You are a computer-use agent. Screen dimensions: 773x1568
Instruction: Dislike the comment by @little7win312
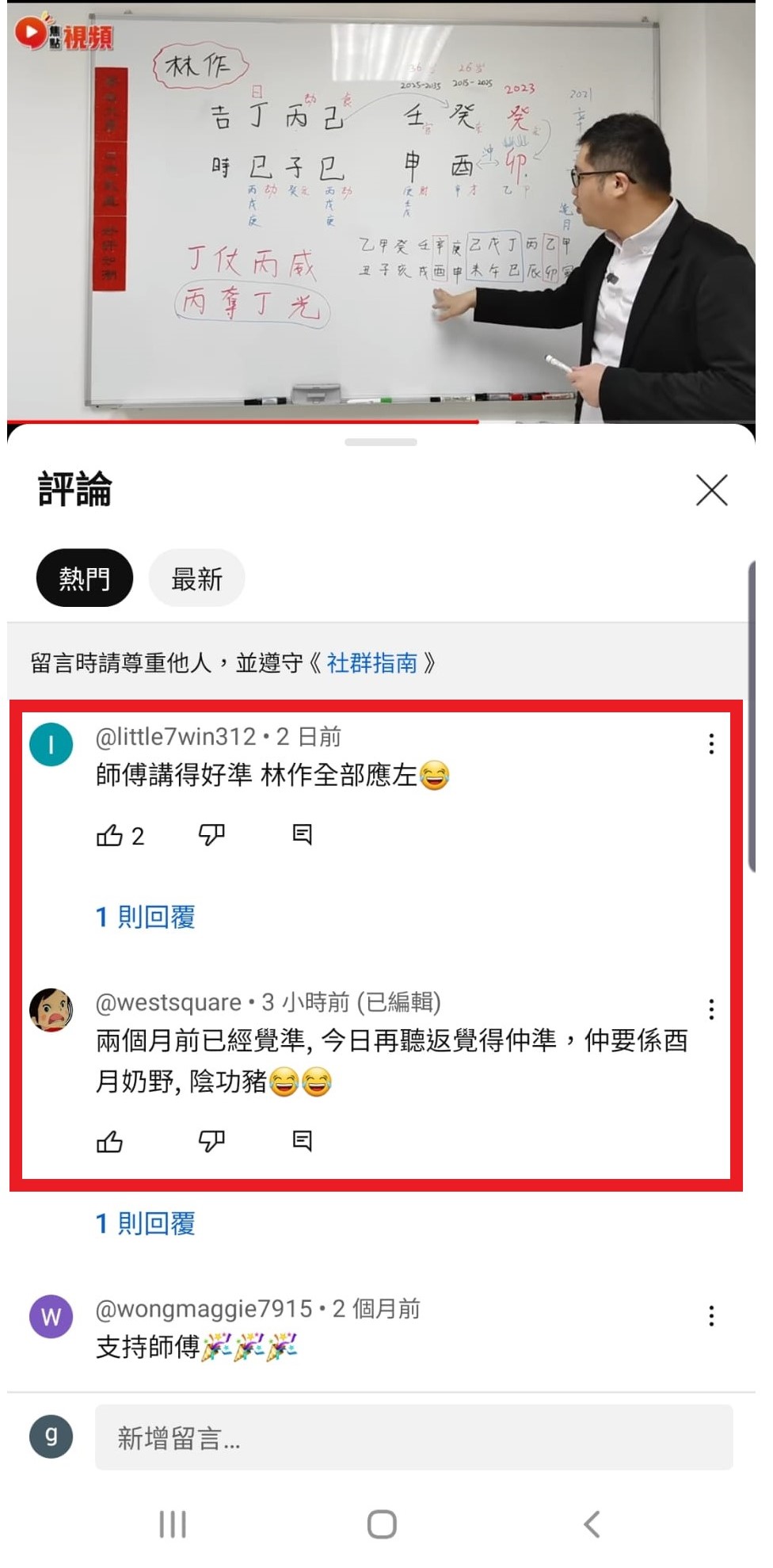[x=211, y=835]
